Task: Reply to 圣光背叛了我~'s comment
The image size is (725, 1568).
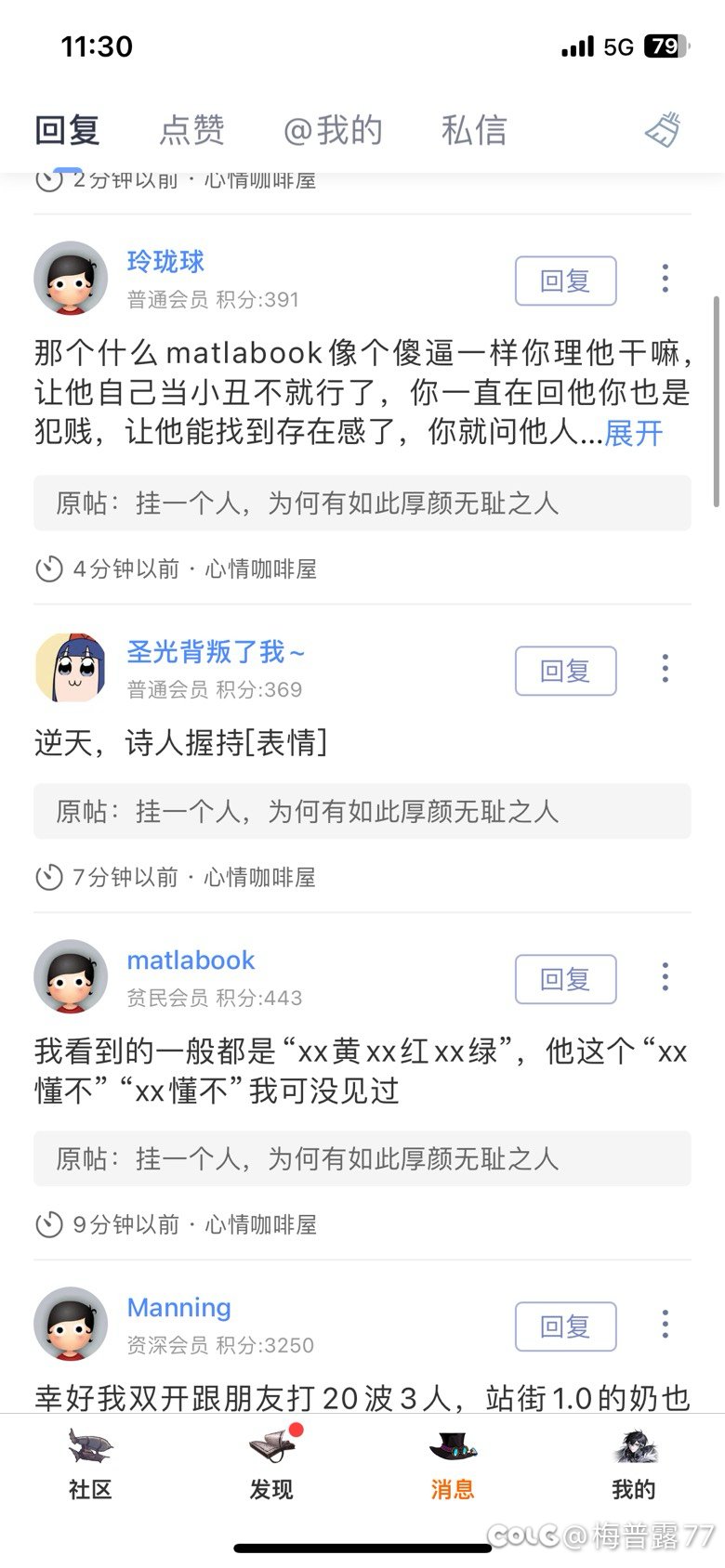Action: pos(566,671)
